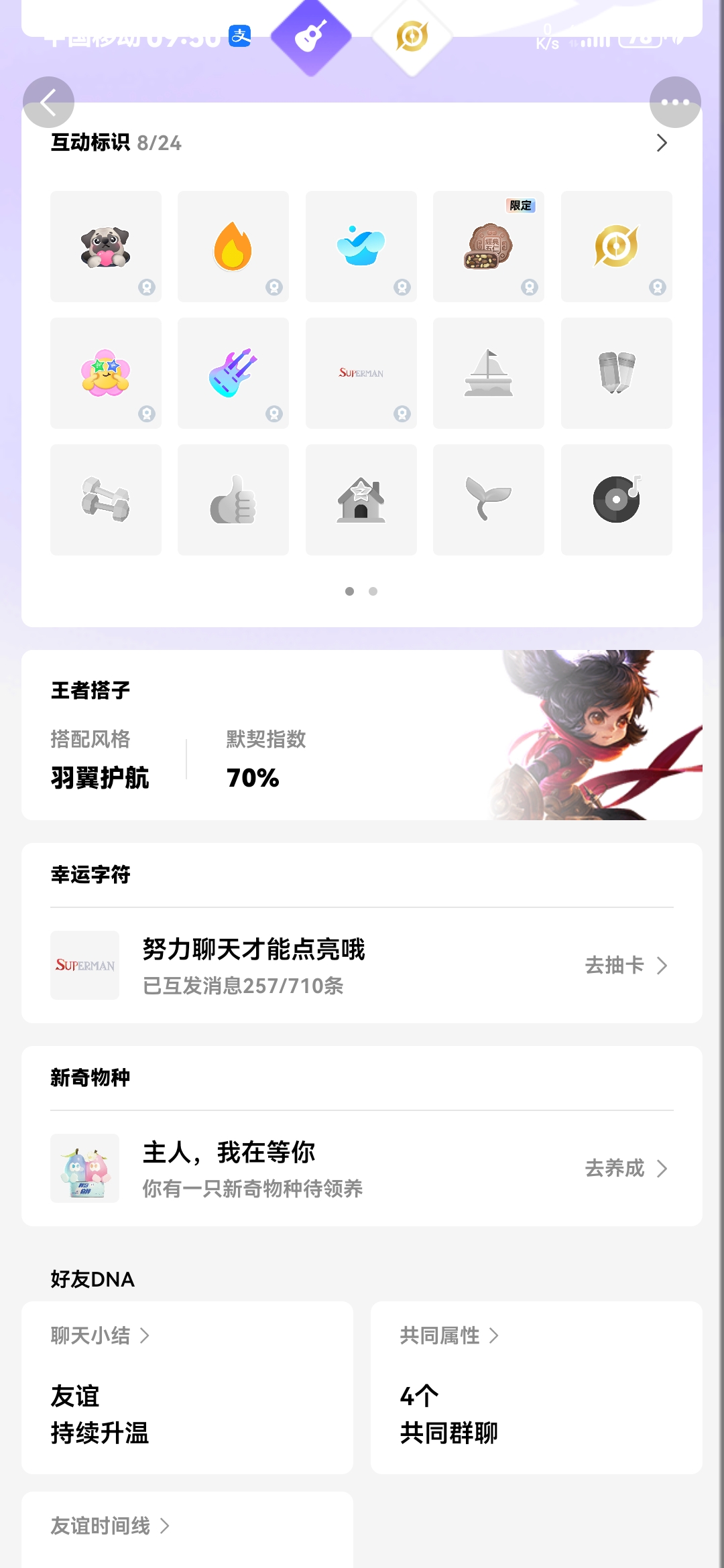This screenshot has height=1568, width=724.
Task: Open the 聊天小结 chat summary
Action: click(x=97, y=1335)
